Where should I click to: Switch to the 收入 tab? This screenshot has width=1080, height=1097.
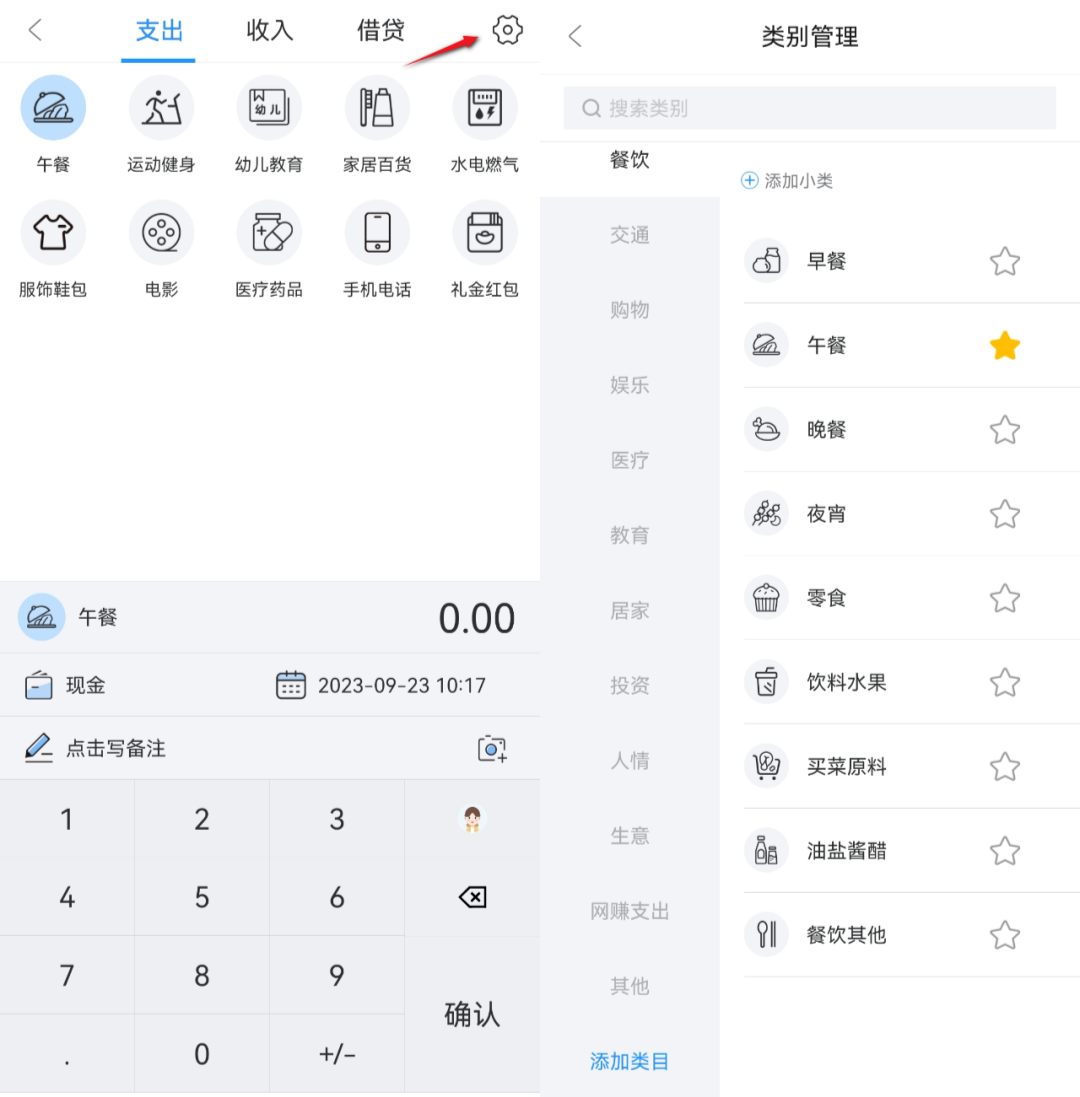268,30
